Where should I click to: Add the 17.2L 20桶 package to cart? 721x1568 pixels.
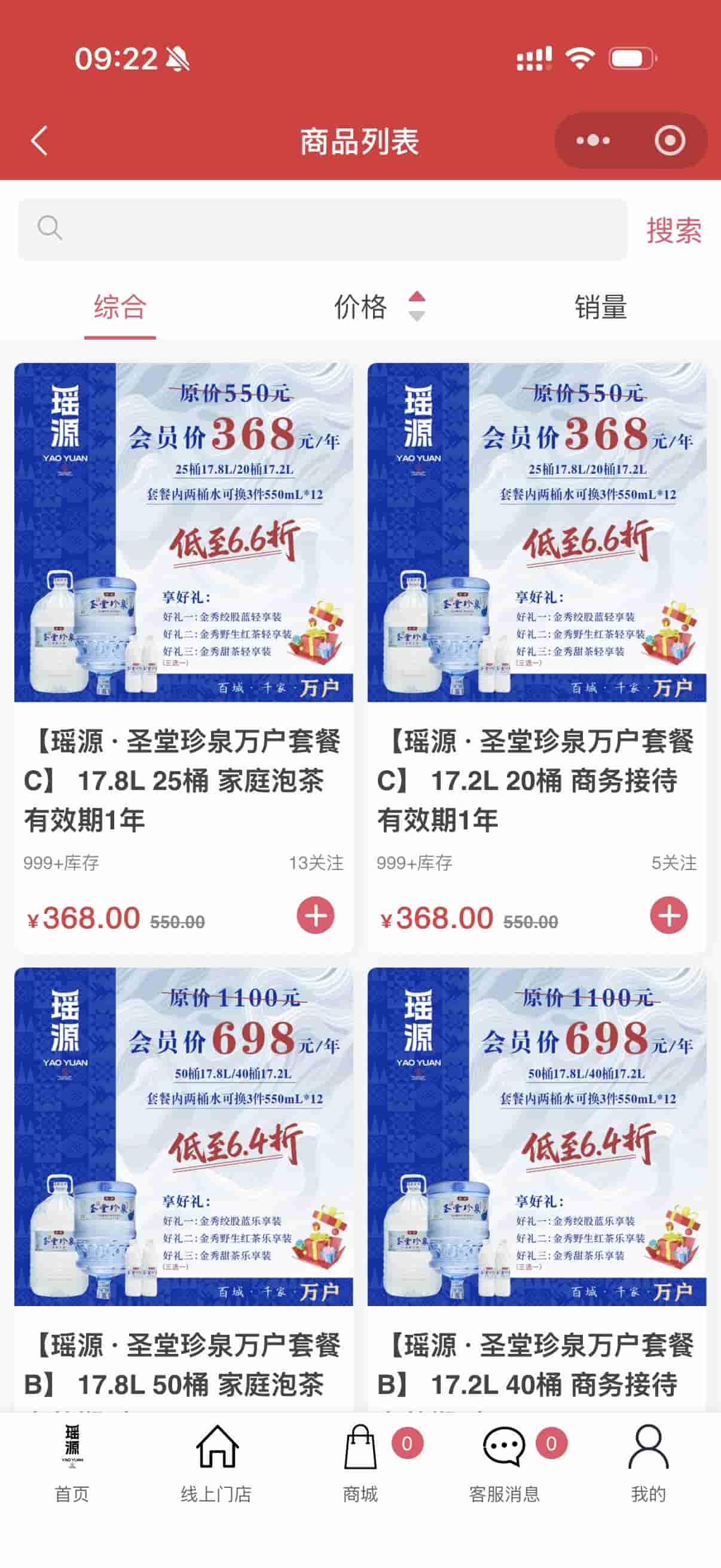pos(668,915)
